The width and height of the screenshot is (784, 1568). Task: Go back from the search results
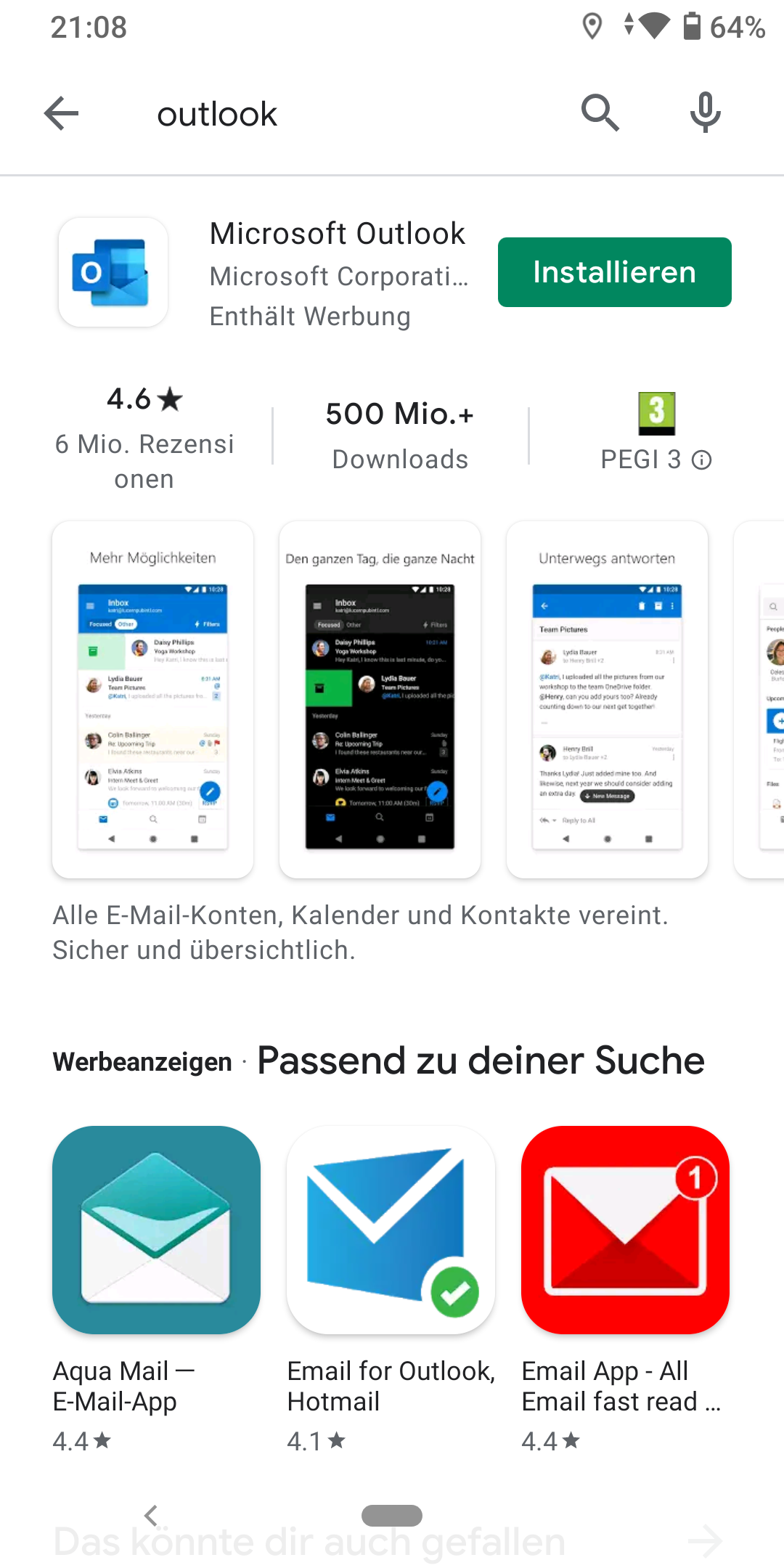(62, 114)
